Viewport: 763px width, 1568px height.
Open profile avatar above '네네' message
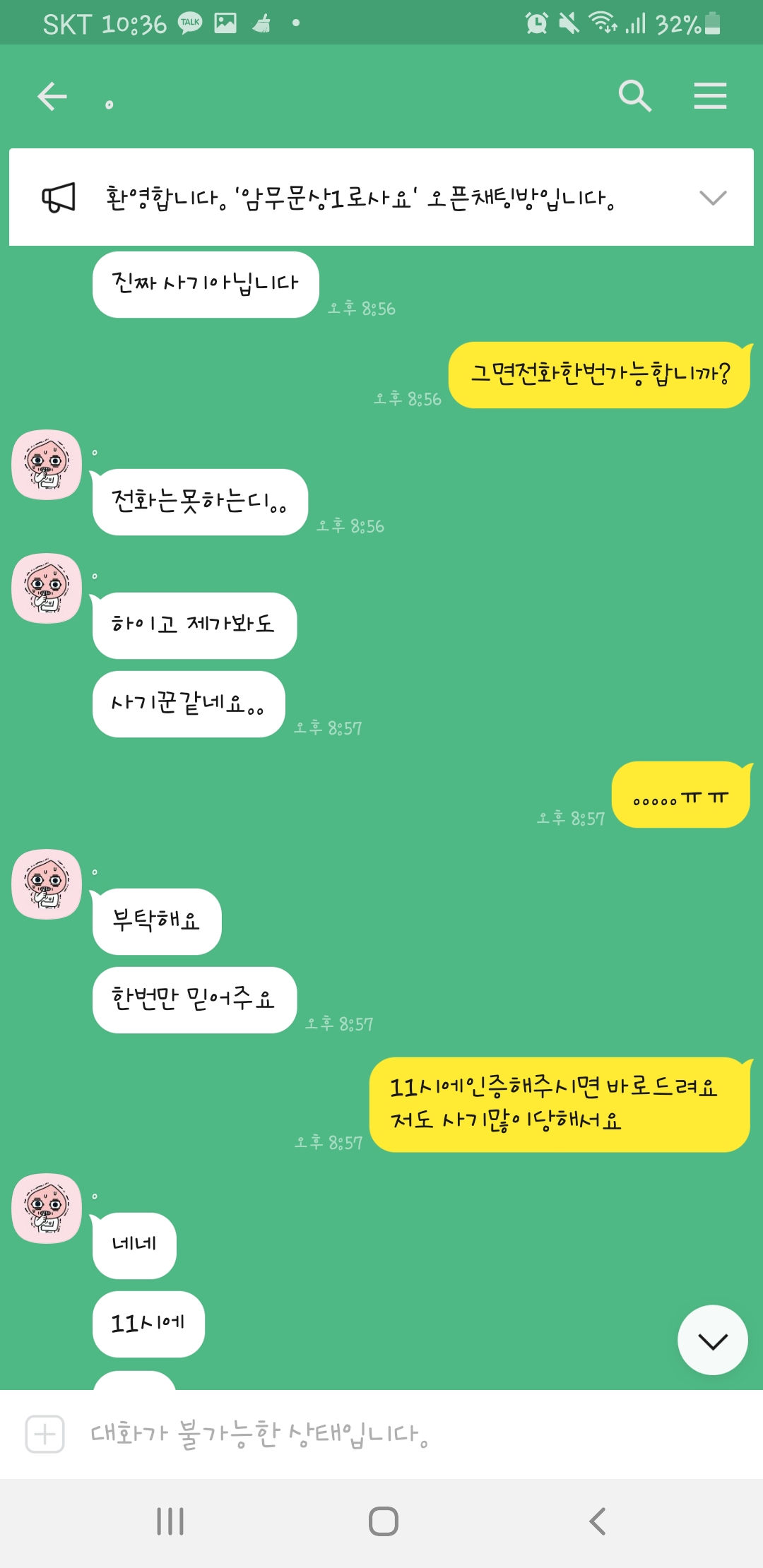(x=47, y=1208)
